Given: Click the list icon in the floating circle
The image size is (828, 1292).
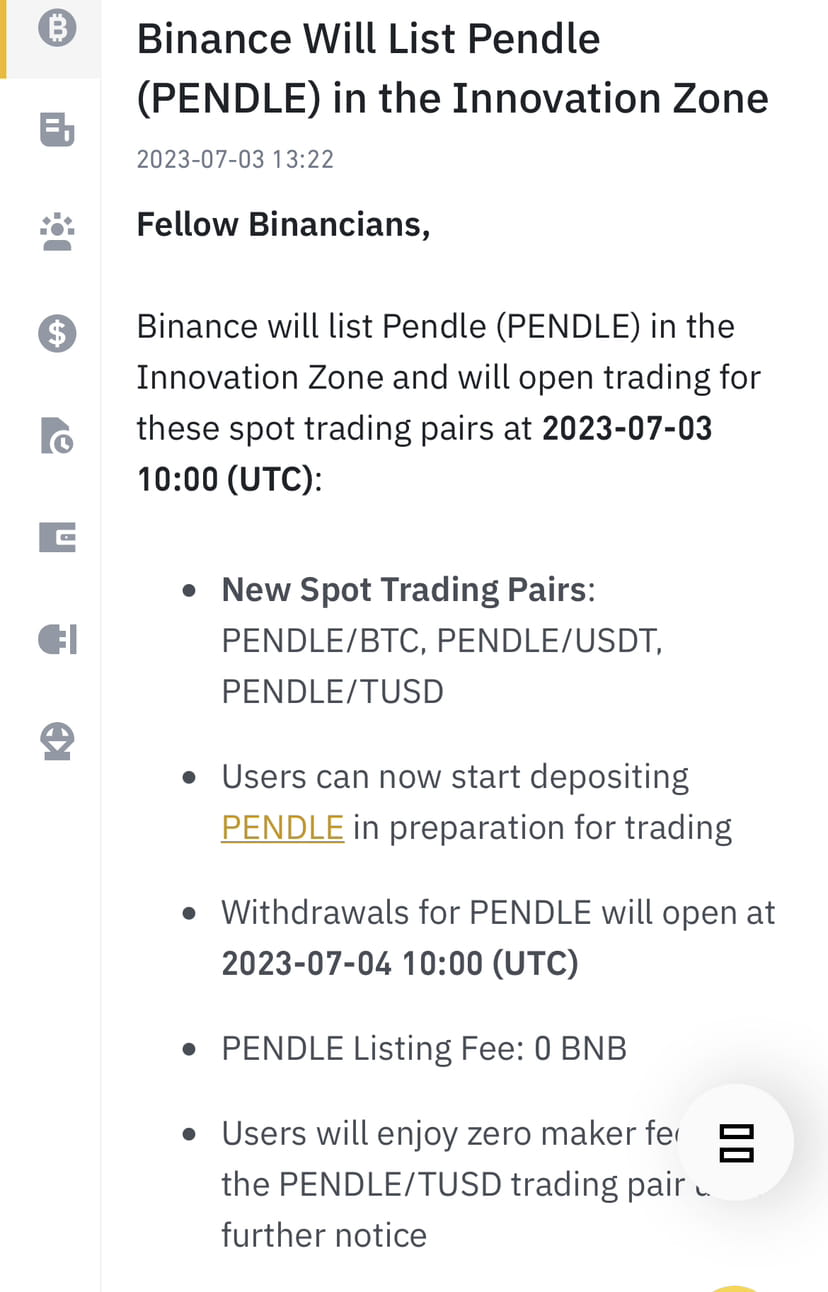Looking at the screenshot, I should (x=735, y=1142).
